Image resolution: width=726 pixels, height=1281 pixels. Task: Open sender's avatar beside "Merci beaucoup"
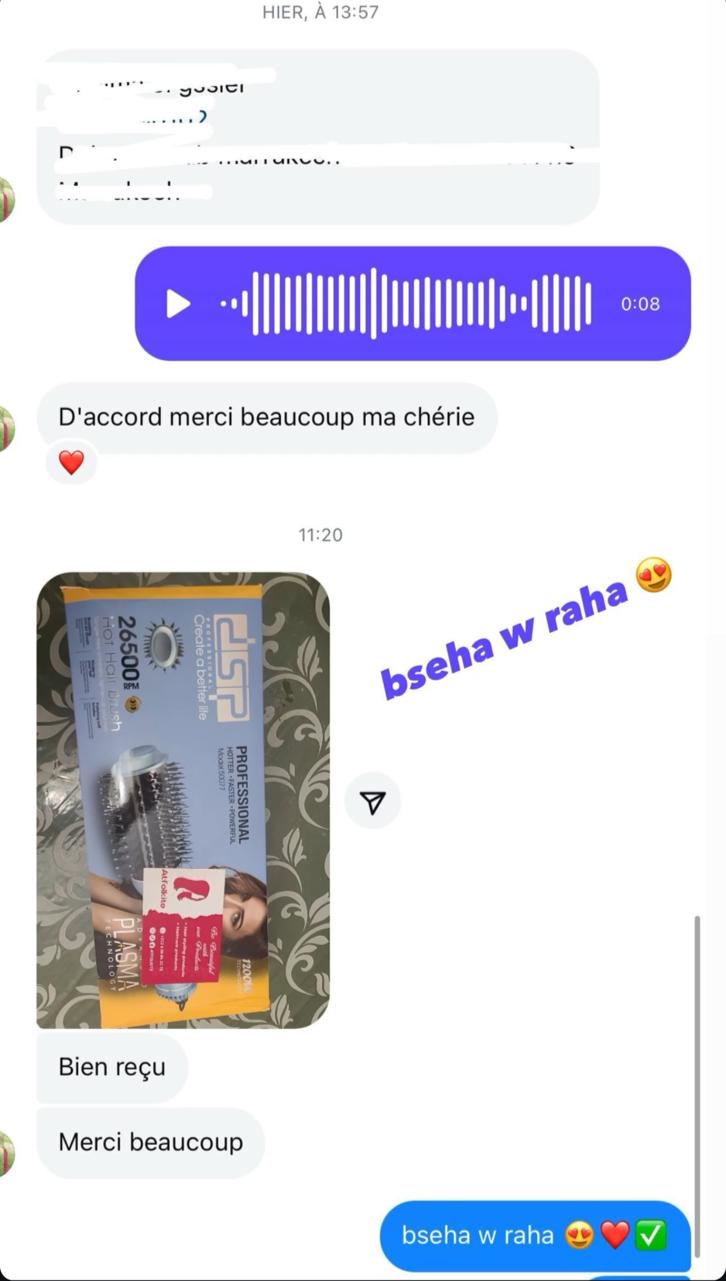coord(7,1152)
